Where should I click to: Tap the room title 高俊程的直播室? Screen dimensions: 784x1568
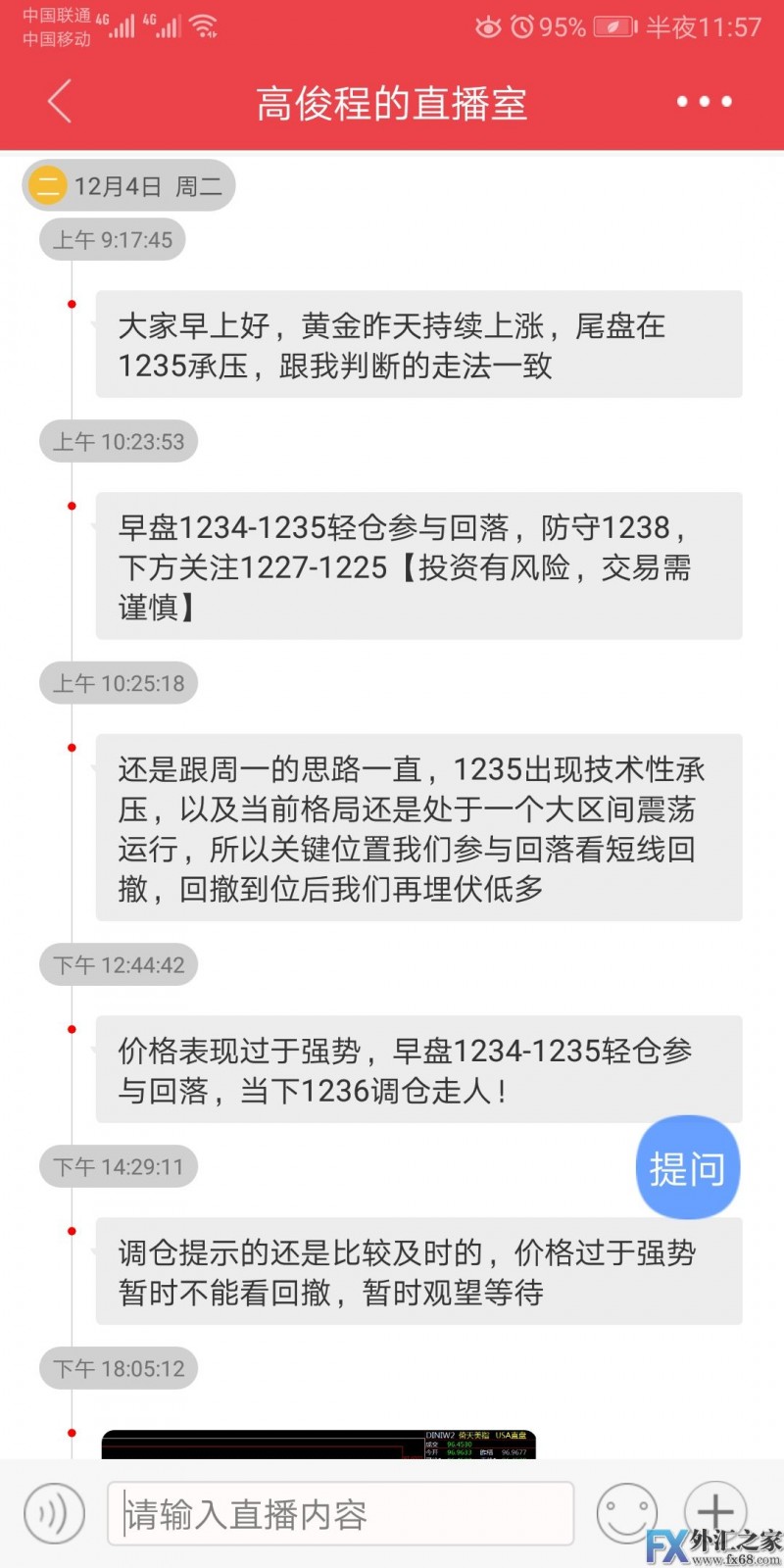coord(392,101)
